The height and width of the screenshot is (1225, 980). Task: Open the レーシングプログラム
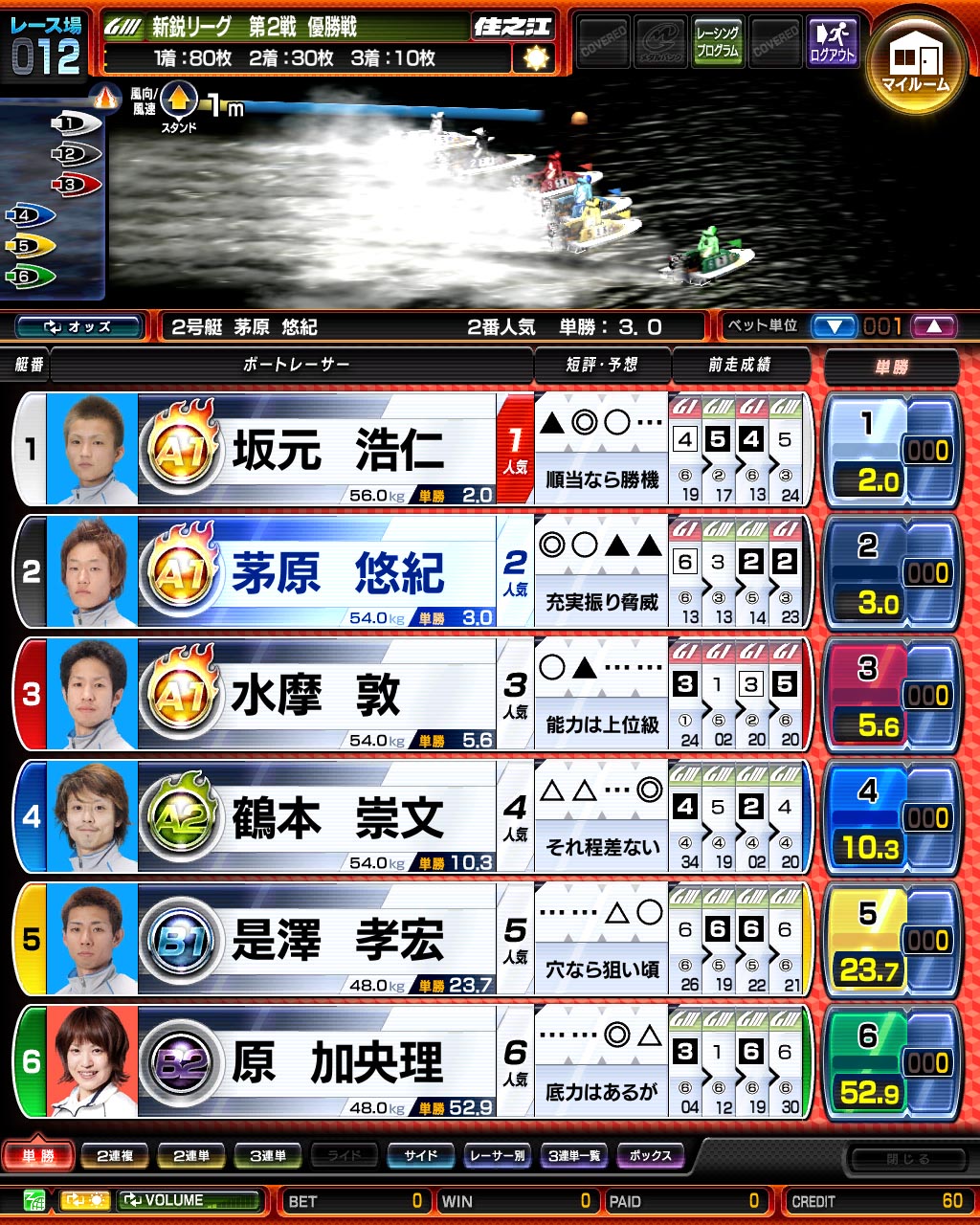717,42
